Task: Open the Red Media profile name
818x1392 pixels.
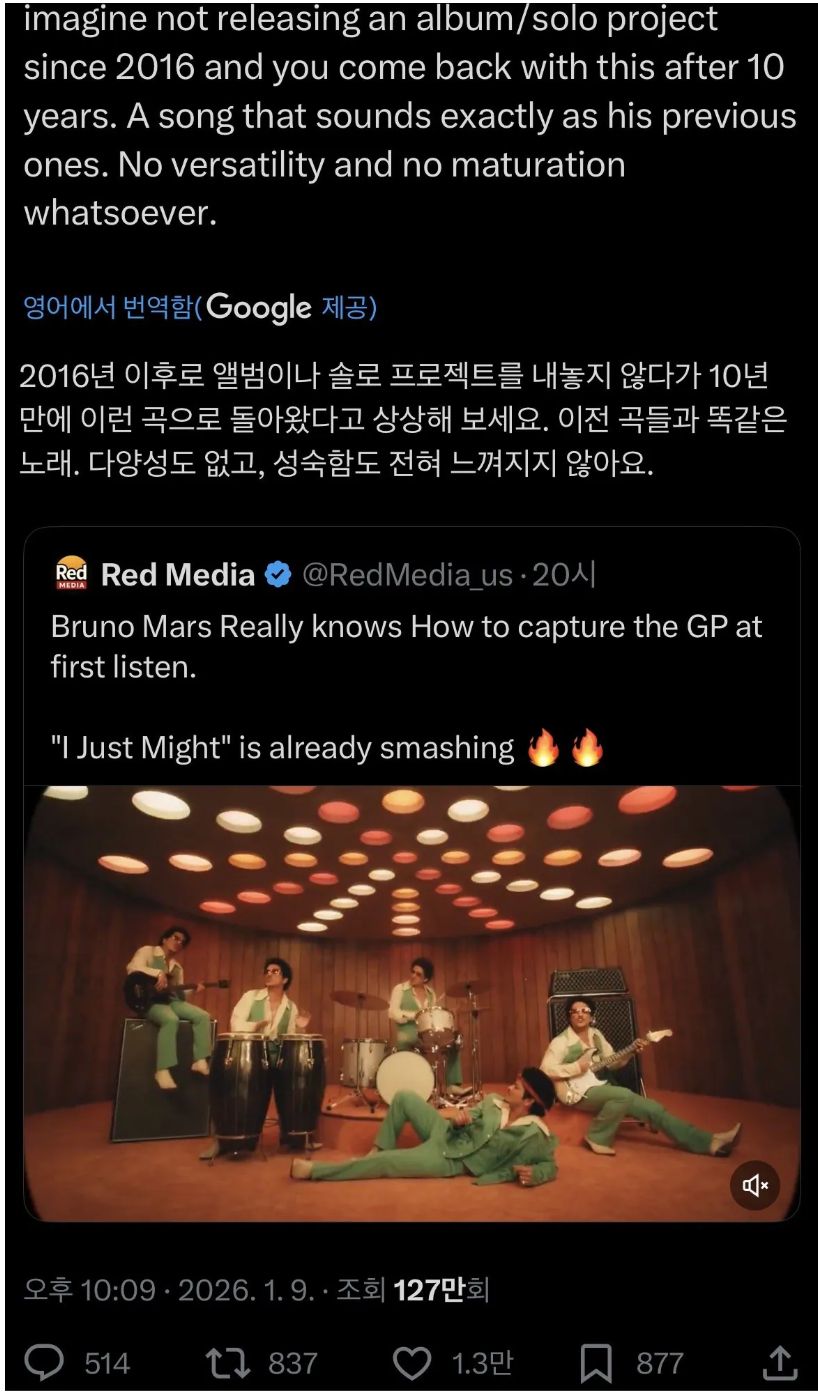Action: click(x=178, y=575)
